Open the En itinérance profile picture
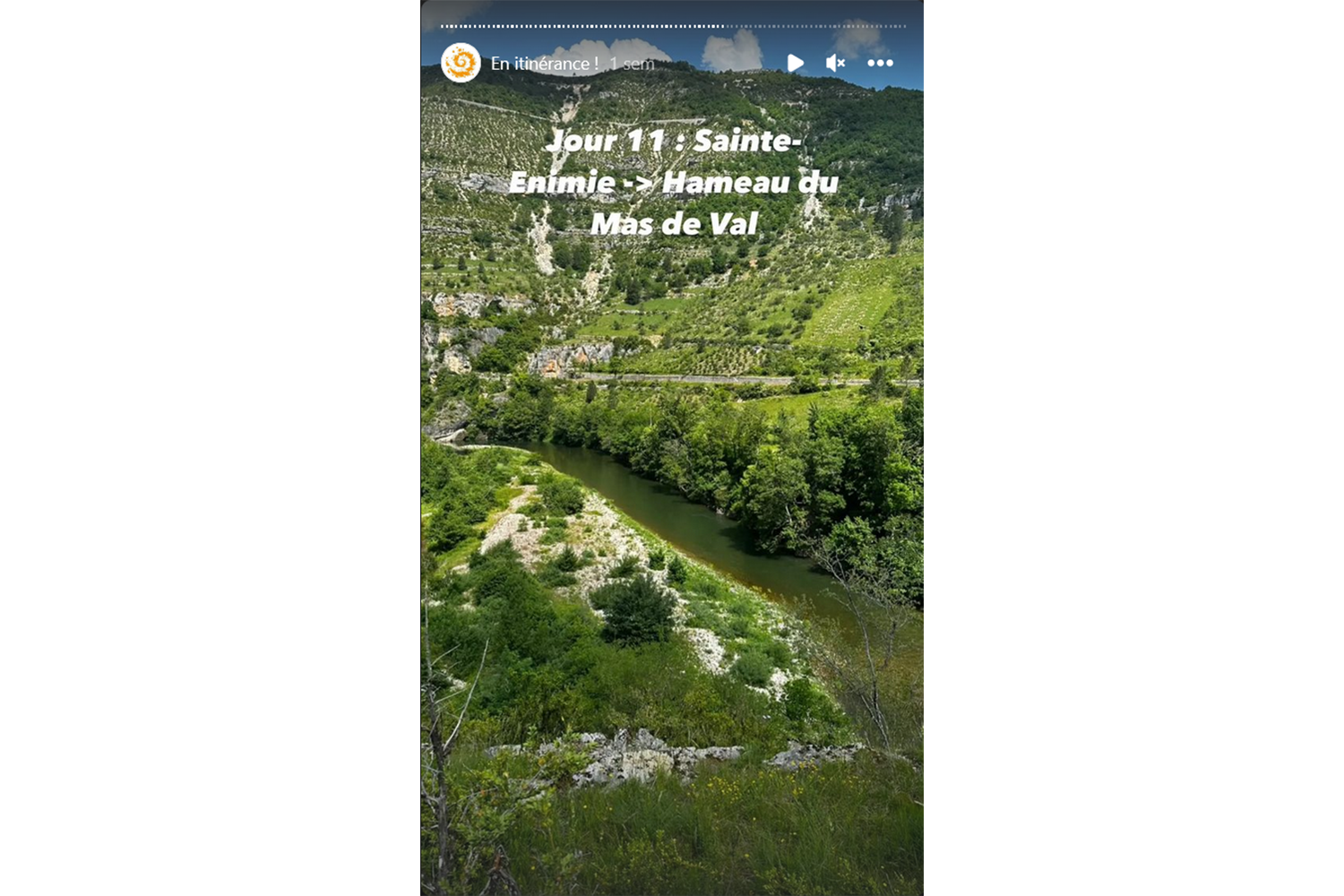 pos(461,63)
